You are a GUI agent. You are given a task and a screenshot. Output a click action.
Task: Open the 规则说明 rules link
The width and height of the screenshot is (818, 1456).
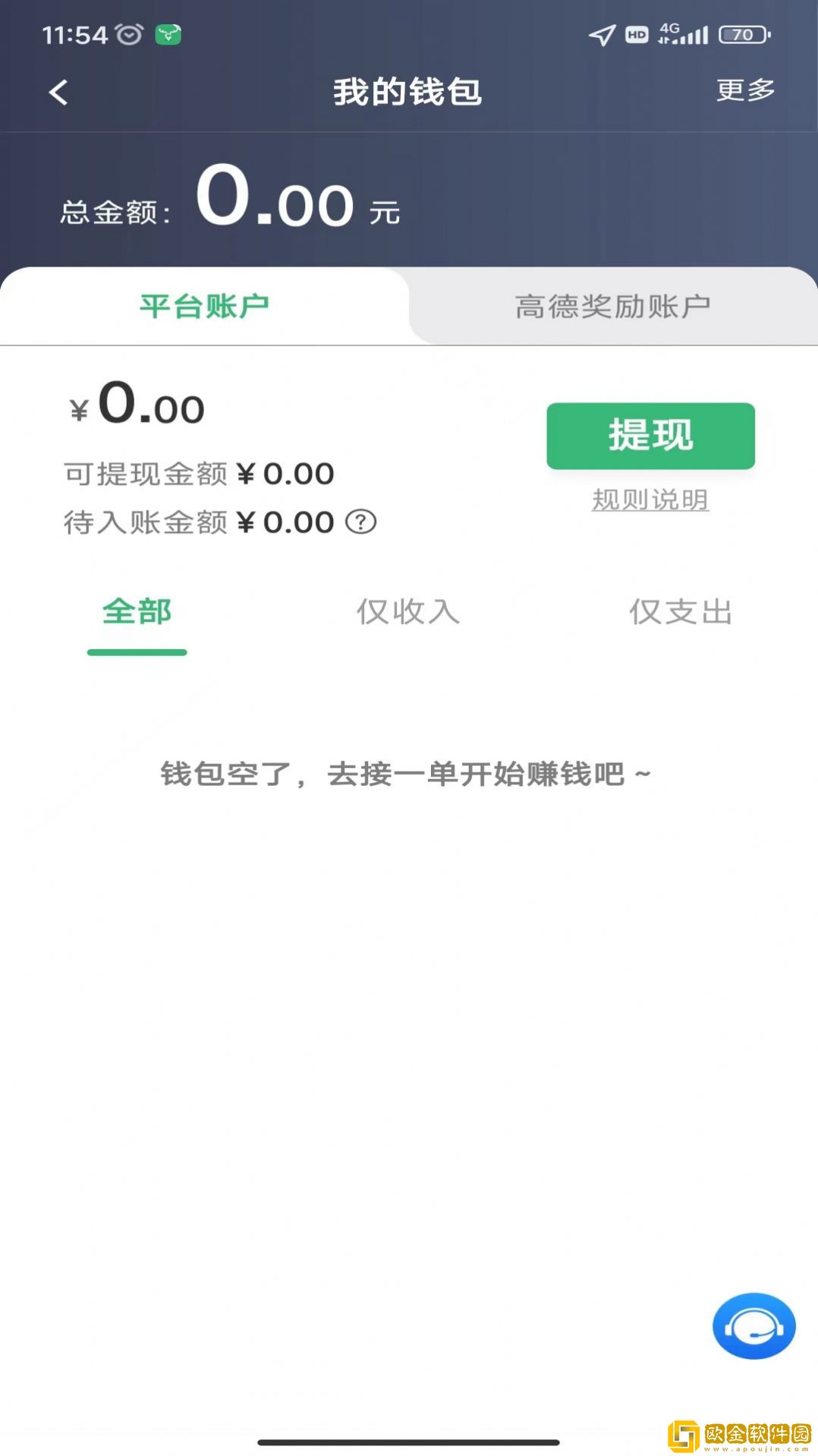[x=650, y=500]
